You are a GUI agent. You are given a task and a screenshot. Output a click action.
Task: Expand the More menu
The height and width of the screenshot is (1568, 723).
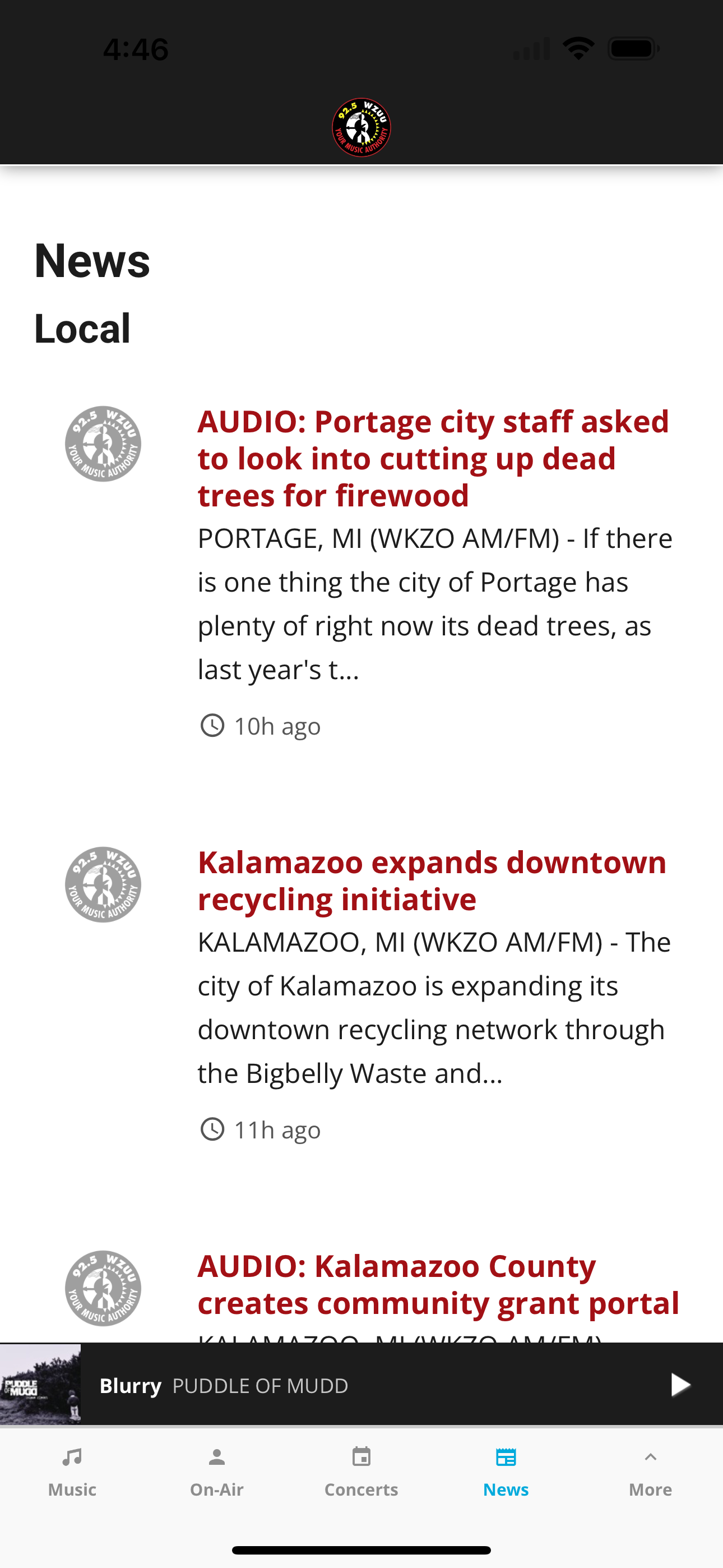[651, 1472]
